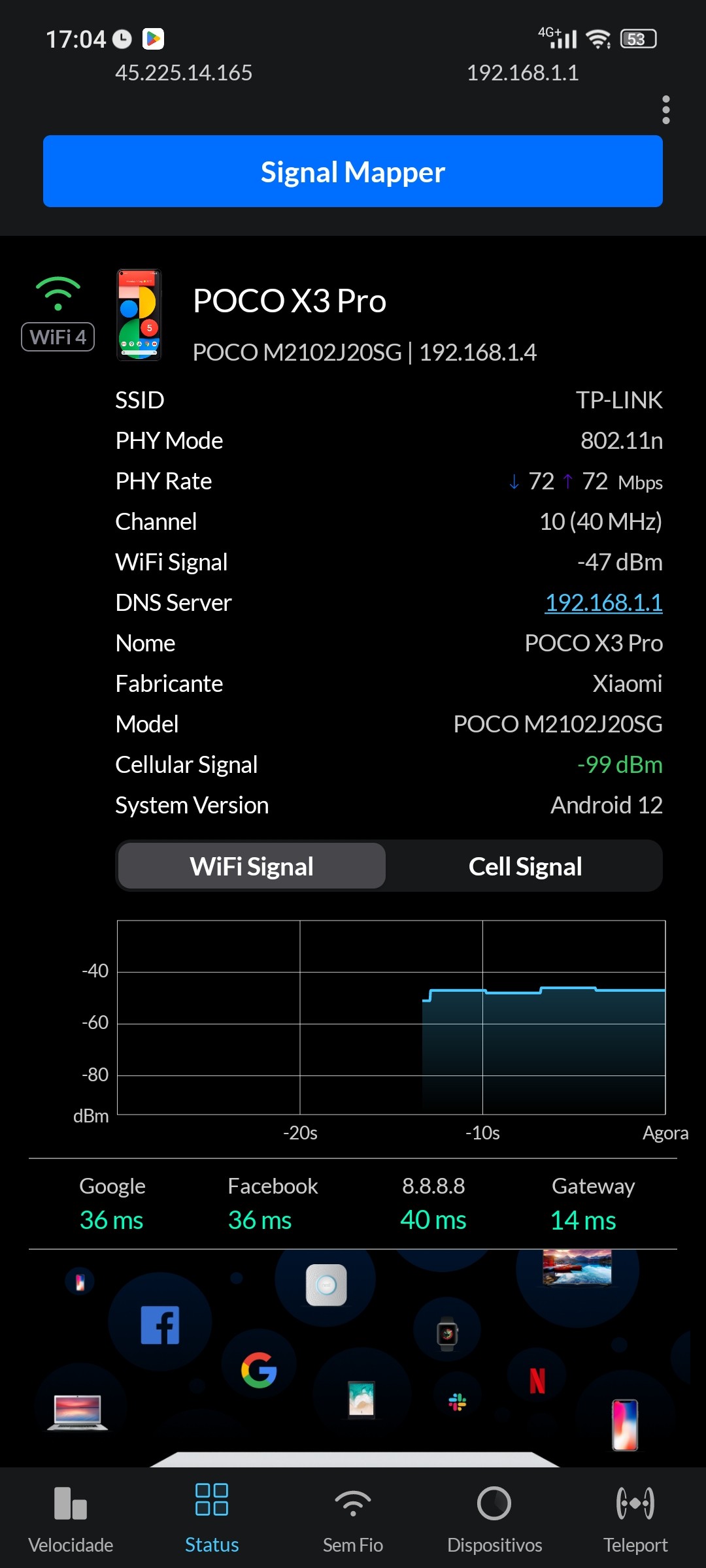706x1568 pixels.
Task: Switch to the Dispositivos tab
Action: pyautogui.click(x=494, y=1517)
